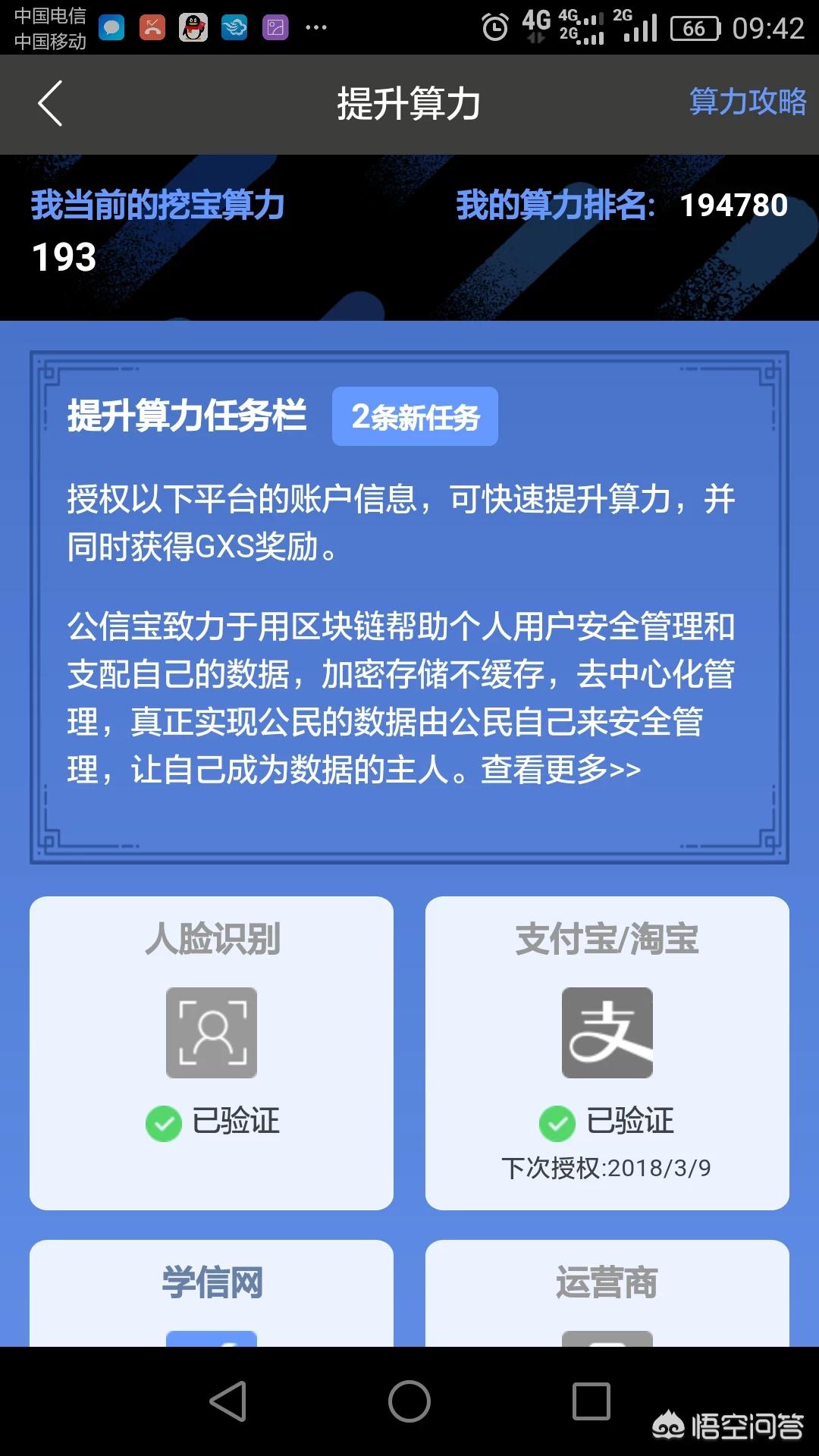Image resolution: width=819 pixels, height=1456 pixels.
Task: Open the 学信网 card
Action: (x=212, y=1294)
